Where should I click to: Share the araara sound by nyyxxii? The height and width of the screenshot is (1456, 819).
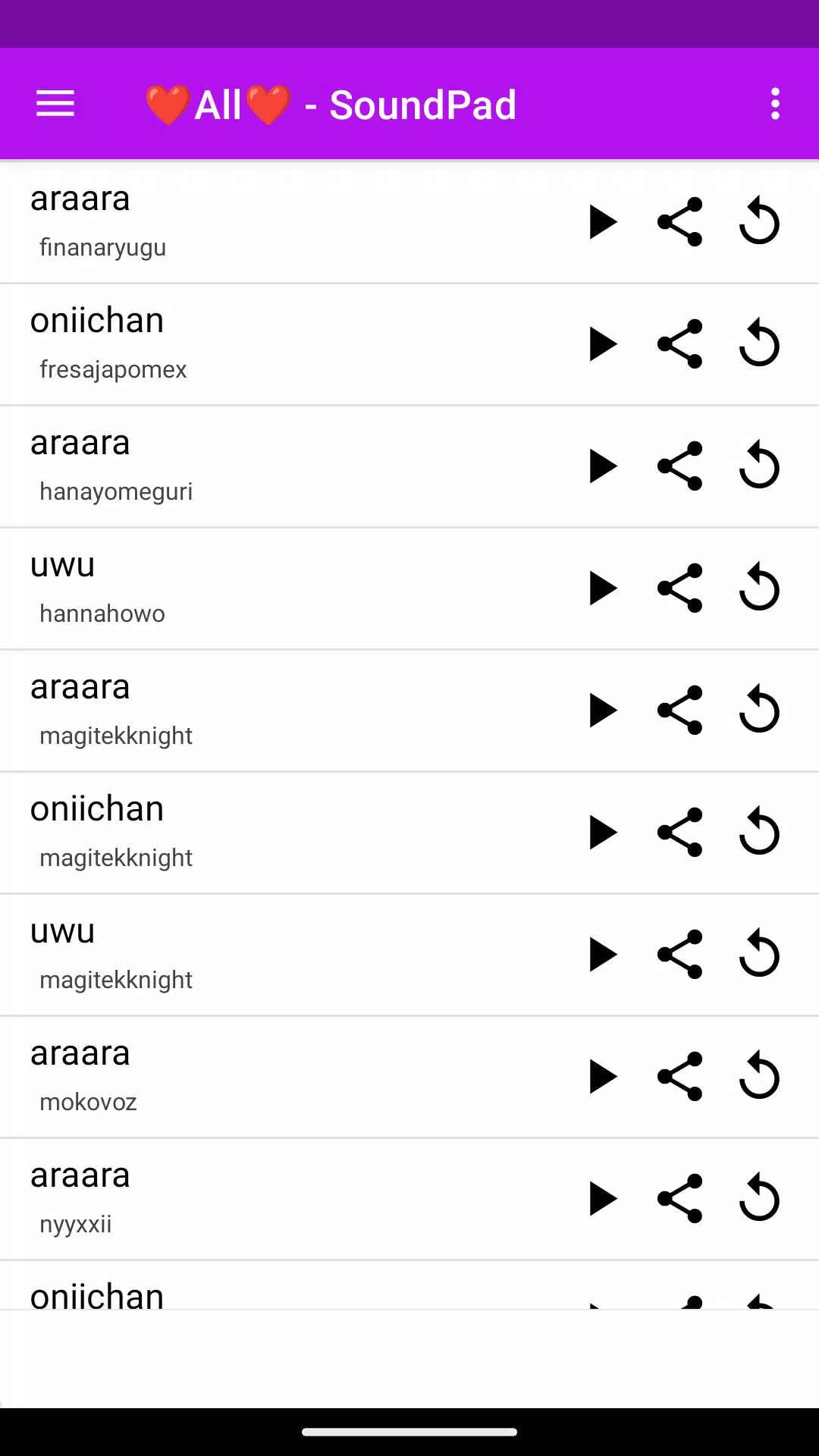point(680,1199)
